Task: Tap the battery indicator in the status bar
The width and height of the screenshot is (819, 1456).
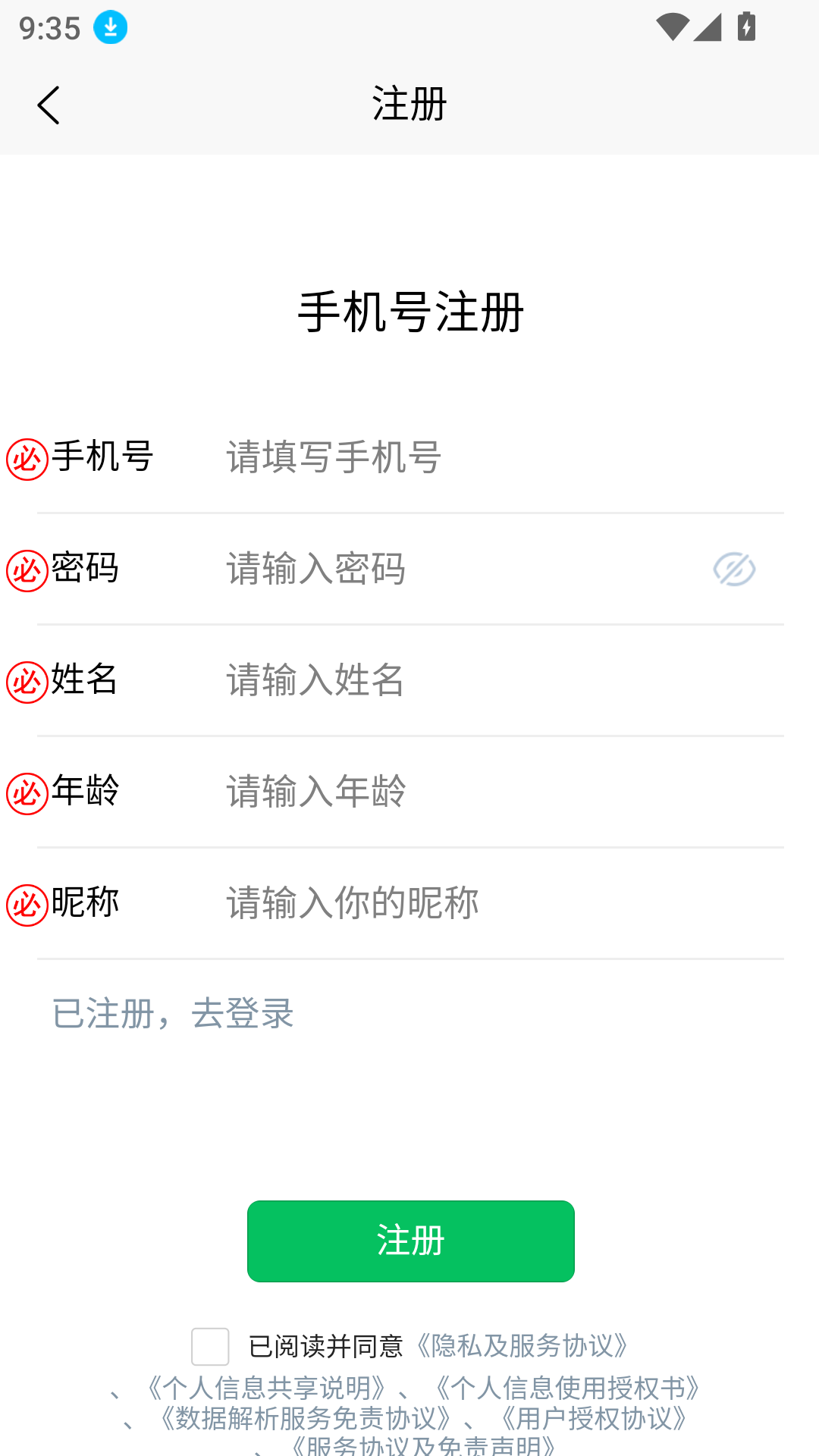Action: [746, 25]
